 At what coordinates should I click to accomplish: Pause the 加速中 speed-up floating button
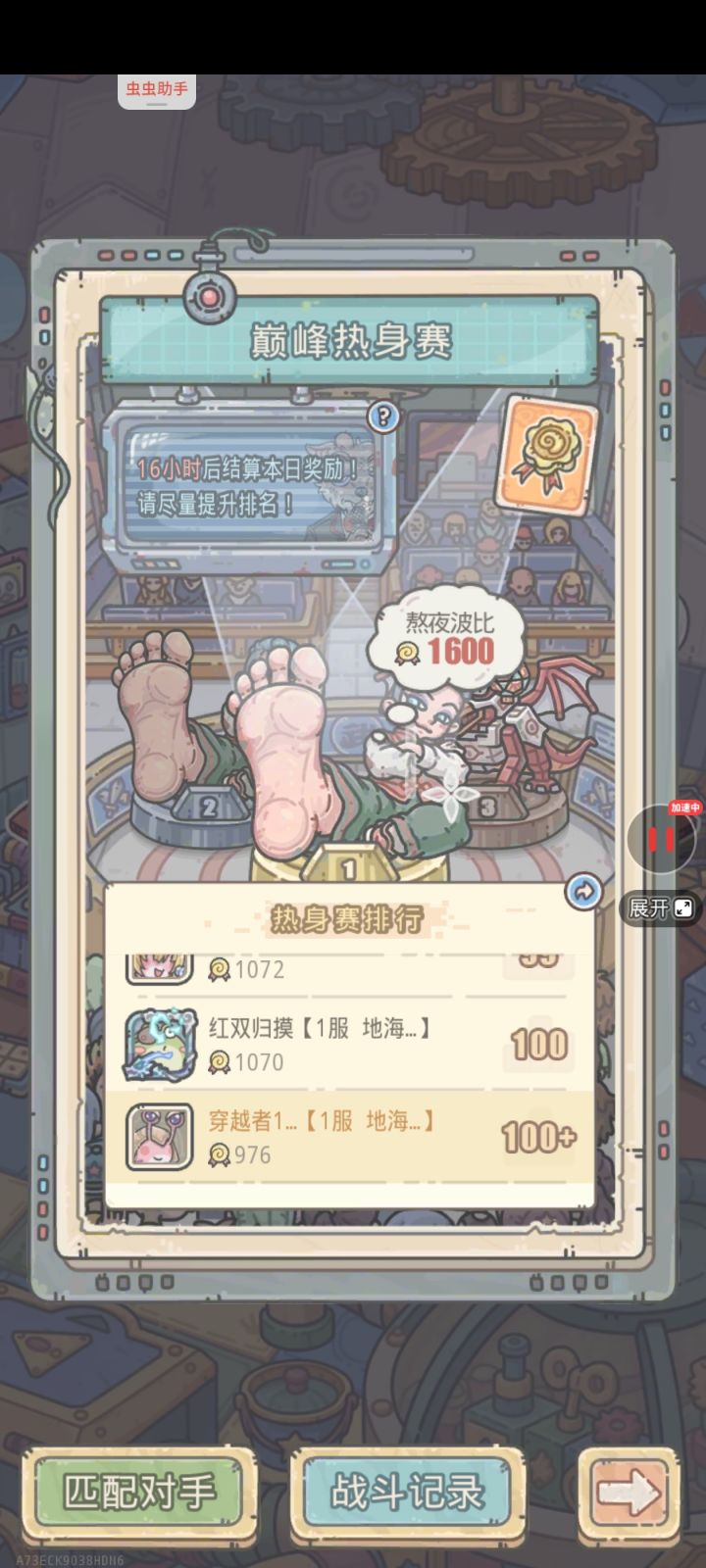point(665,839)
